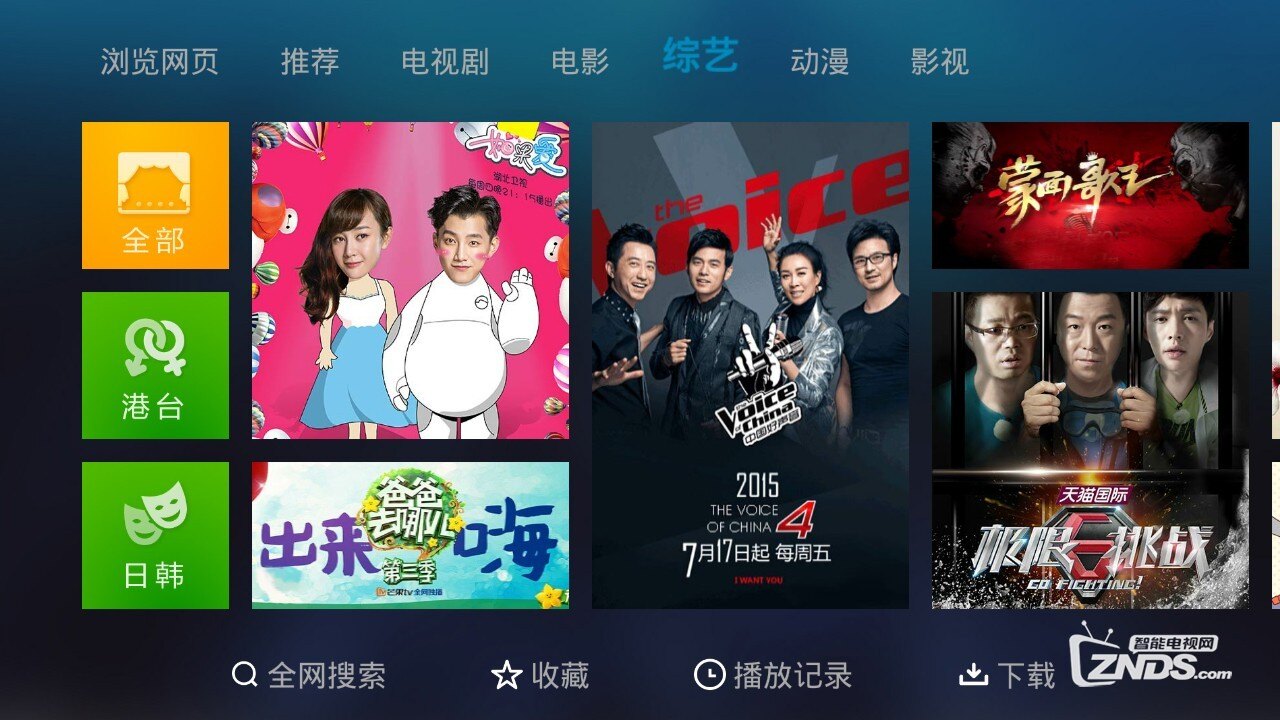Open 收藏 favorites
Image resolution: width=1280 pixels, height=720 pixels.
coord(540,676)
